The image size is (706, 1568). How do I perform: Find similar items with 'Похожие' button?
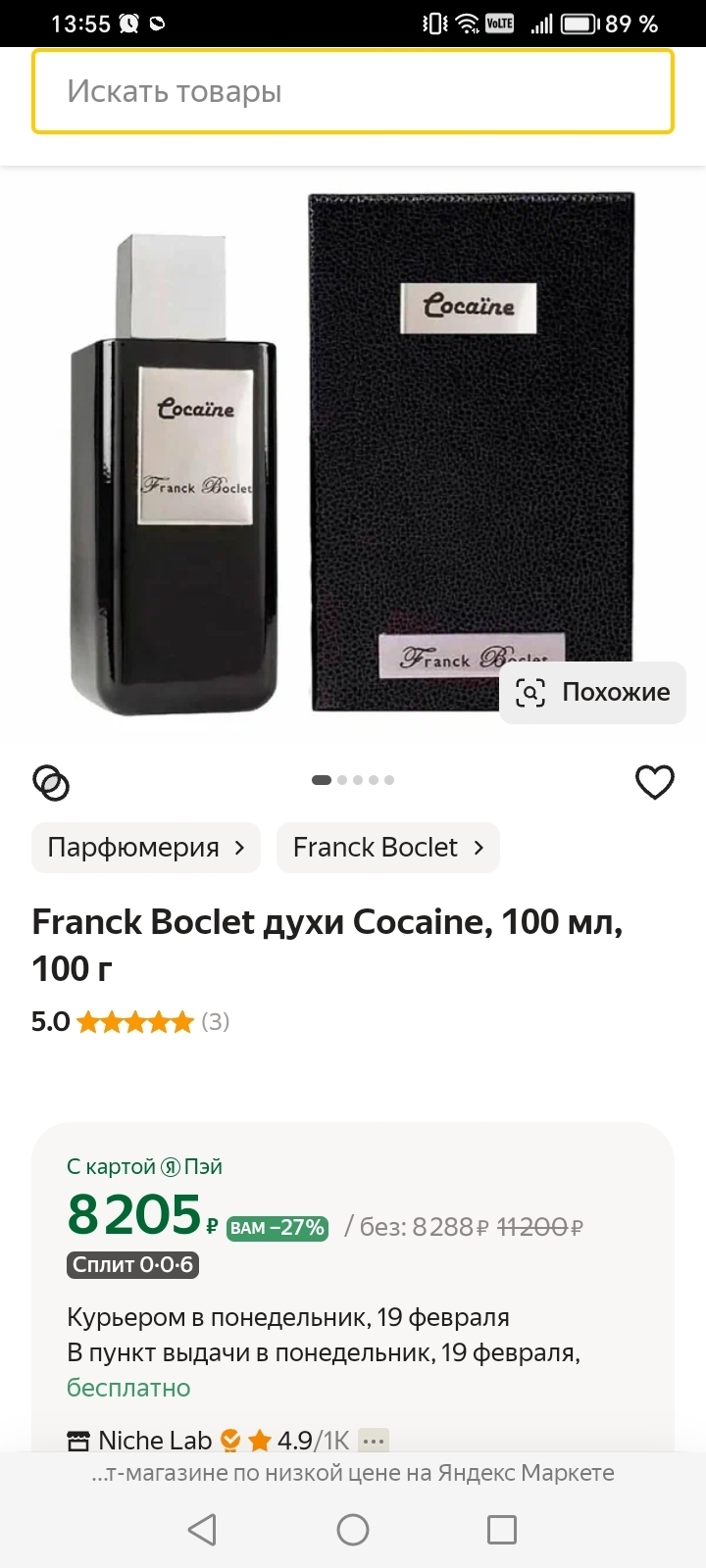[593, 692]
